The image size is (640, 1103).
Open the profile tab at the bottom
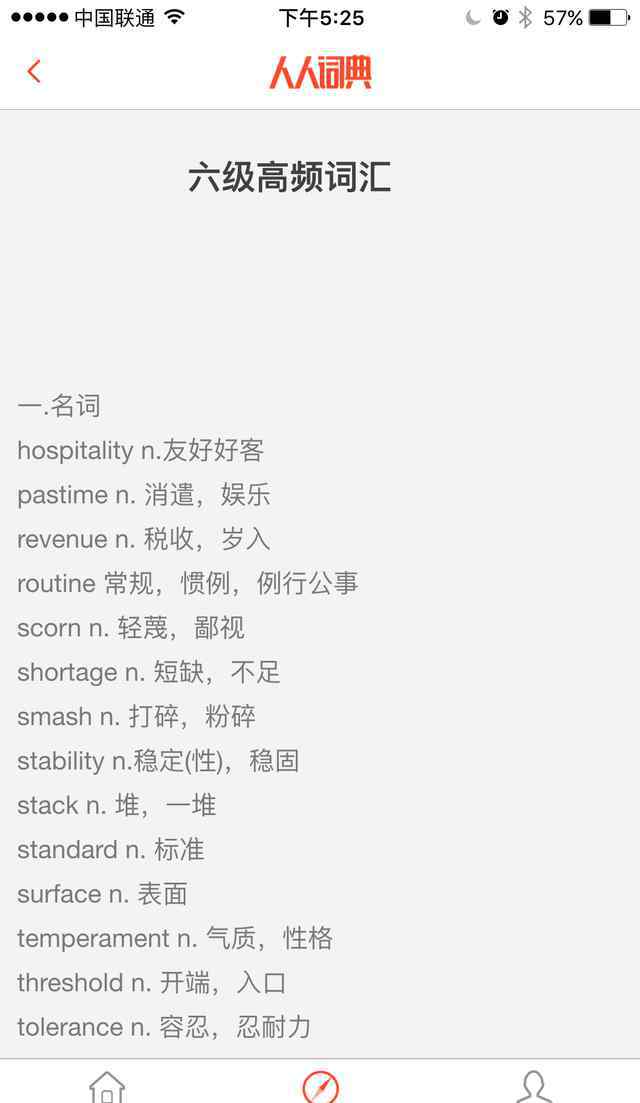(x=534, y=1087)
